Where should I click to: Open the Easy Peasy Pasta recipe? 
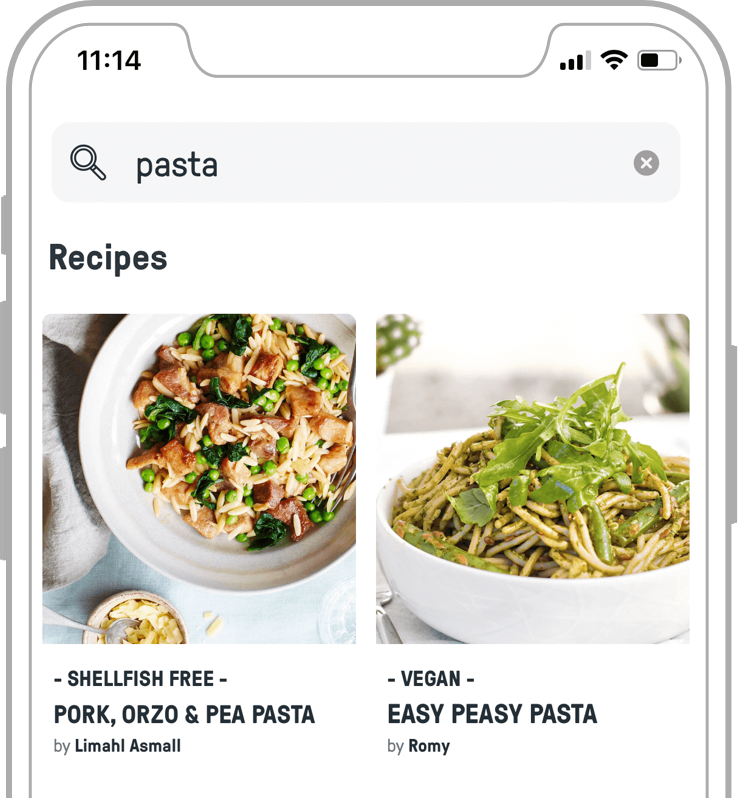(x=532, y=480)
